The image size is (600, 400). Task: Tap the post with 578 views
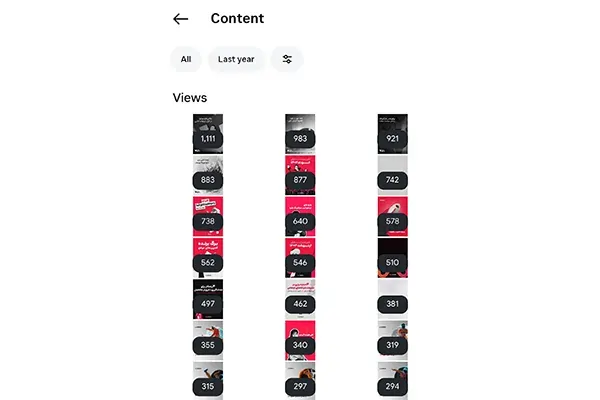coord(392,215)
